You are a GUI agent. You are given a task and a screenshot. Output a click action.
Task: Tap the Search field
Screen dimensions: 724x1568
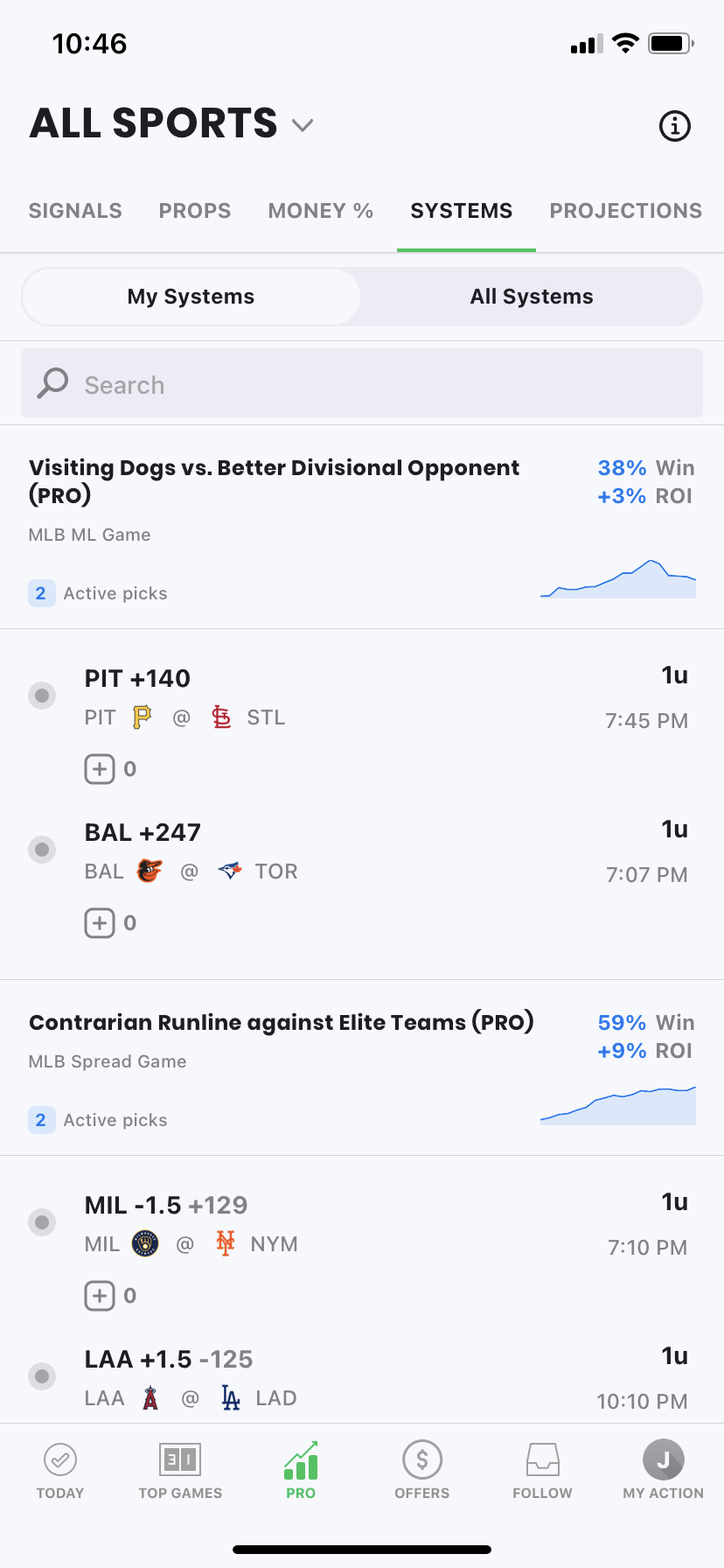coord(362,384)
